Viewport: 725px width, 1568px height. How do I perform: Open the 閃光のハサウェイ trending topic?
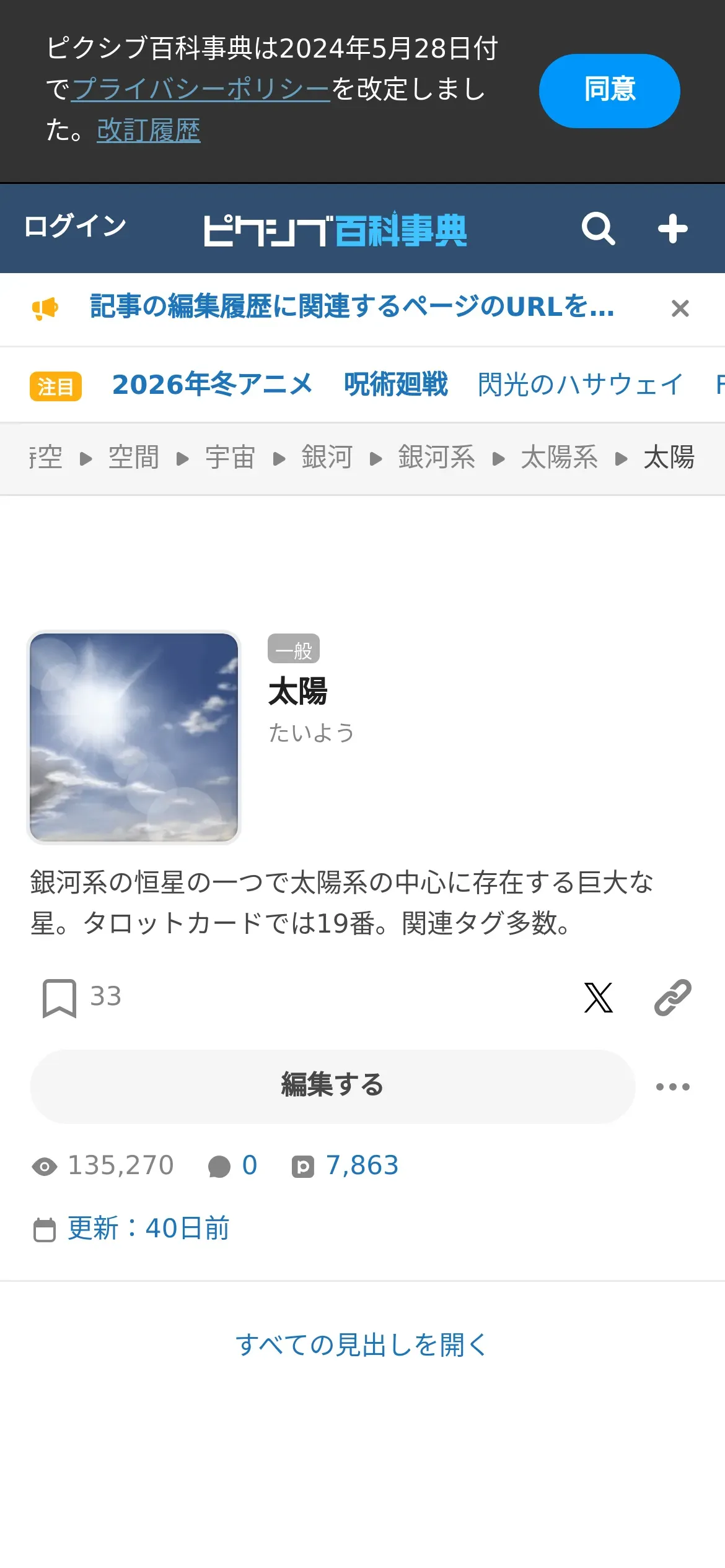(x=580, y=385)
